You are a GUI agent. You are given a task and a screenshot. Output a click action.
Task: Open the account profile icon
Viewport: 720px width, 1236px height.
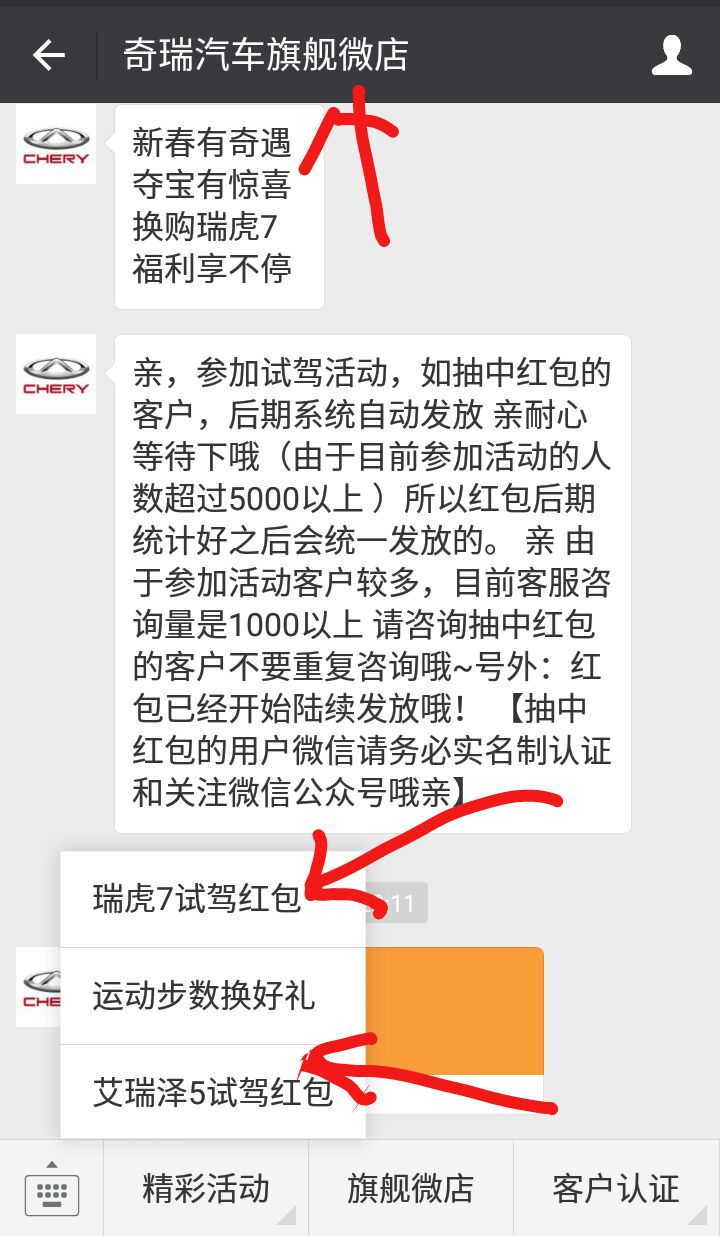click(672, 55)
